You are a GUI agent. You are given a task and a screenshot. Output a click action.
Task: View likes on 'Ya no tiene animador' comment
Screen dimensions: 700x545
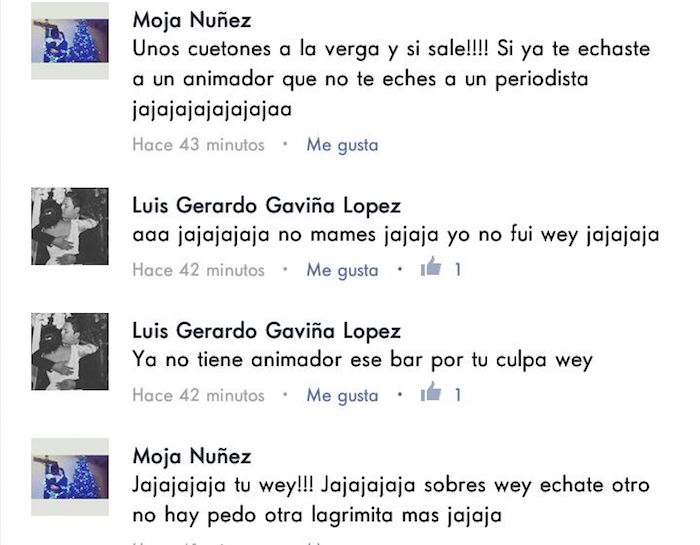pyautogui.click(x=440, y=393)
